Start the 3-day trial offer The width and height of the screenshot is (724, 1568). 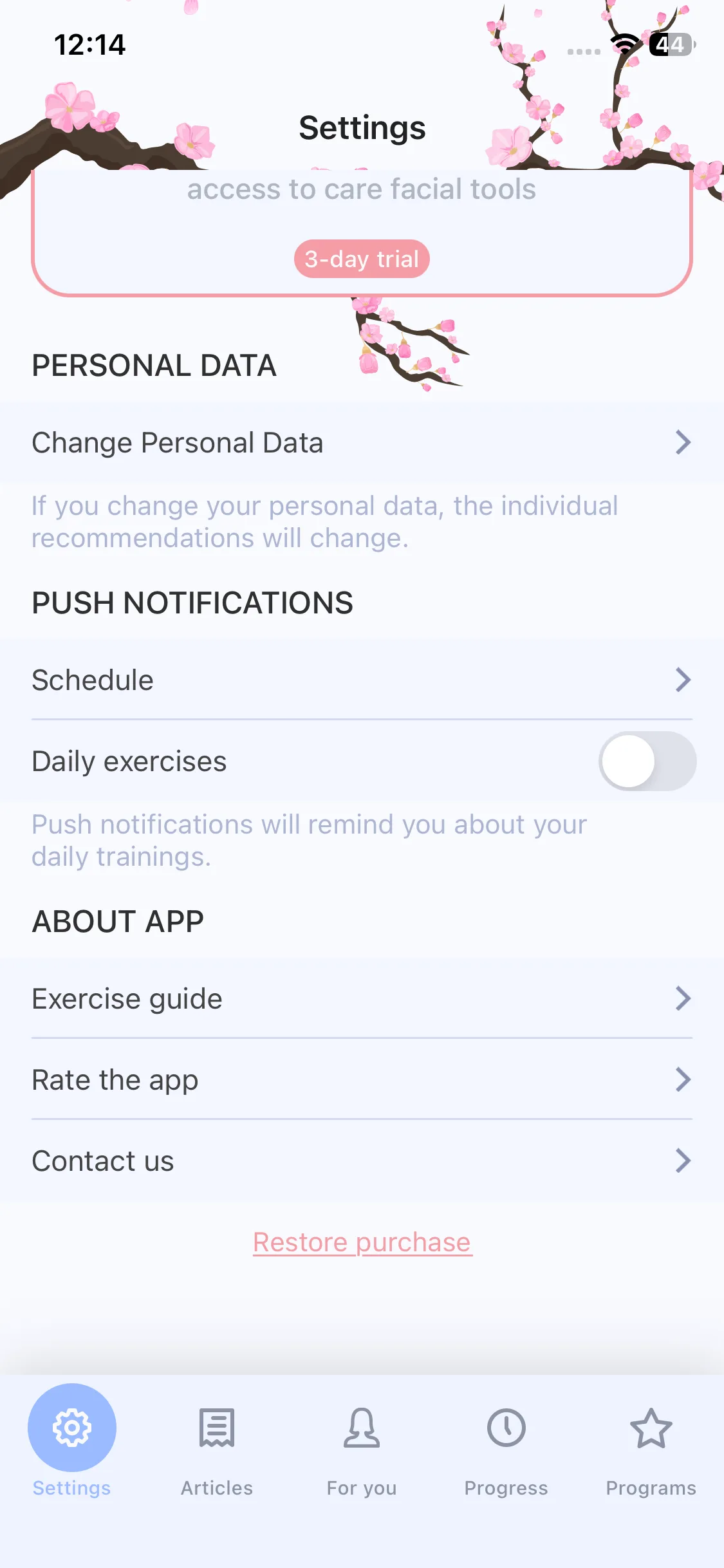point(362,259)
